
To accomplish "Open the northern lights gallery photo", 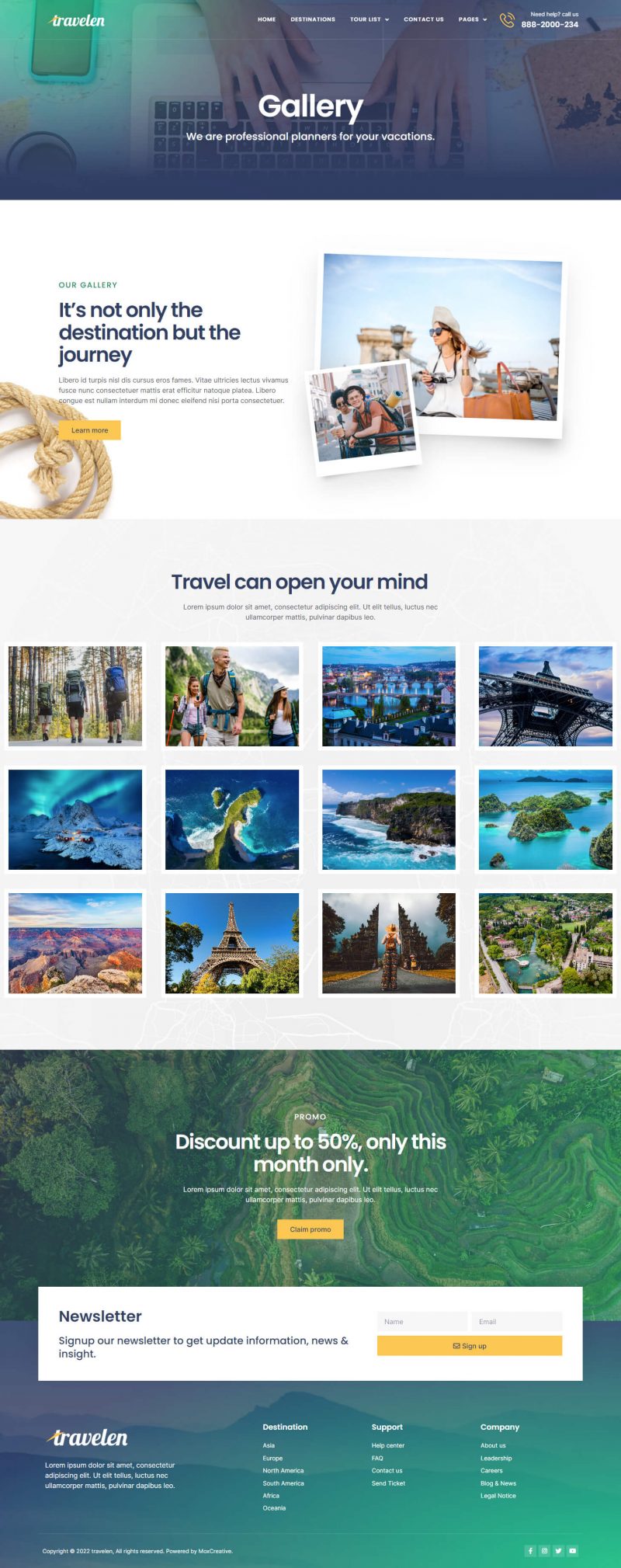I will pos(75,819).
